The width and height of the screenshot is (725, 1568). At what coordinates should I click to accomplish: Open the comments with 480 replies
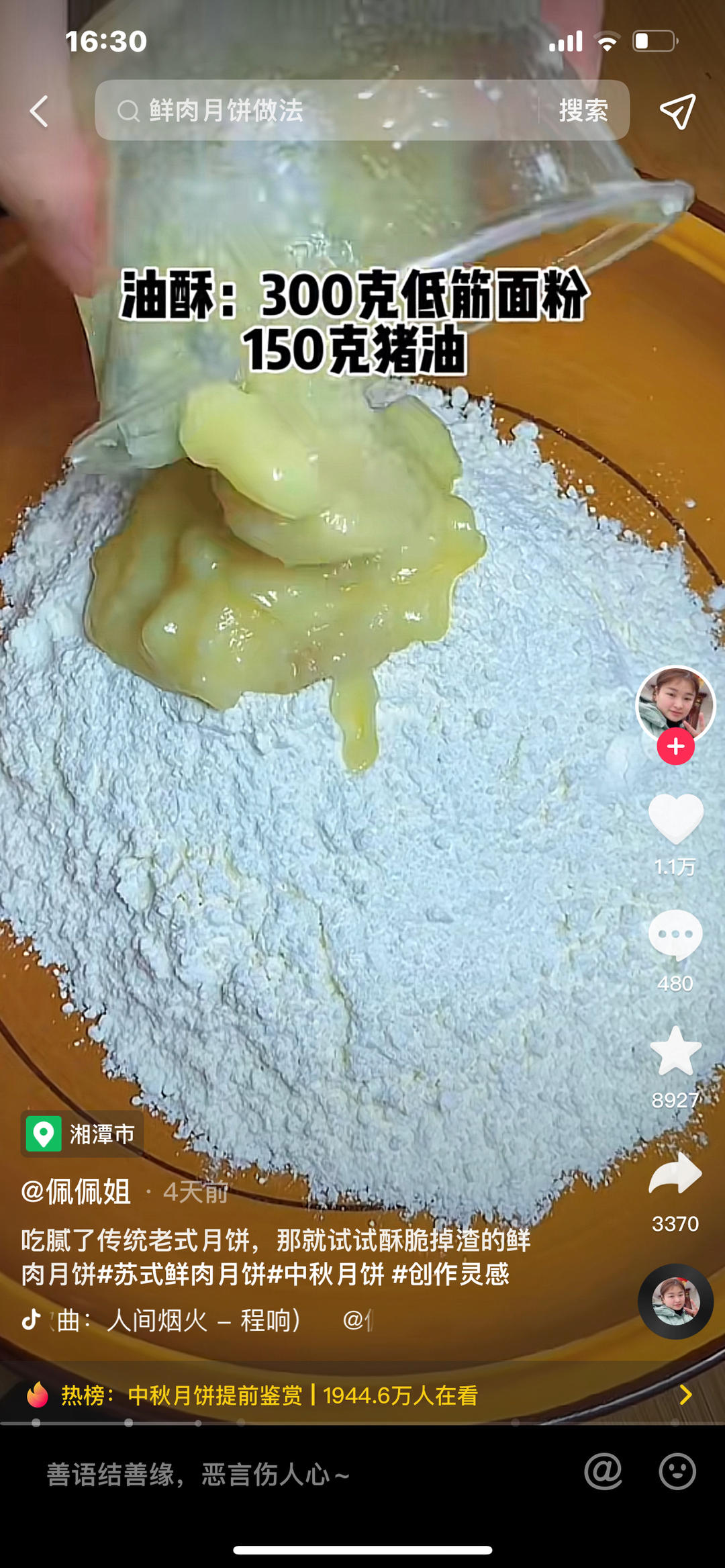675,935
